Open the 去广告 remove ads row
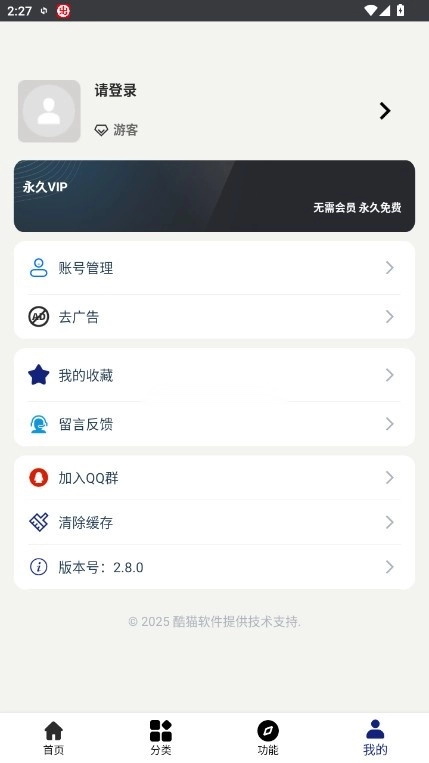This screenshot has width=429, height=763. (214, 317)
